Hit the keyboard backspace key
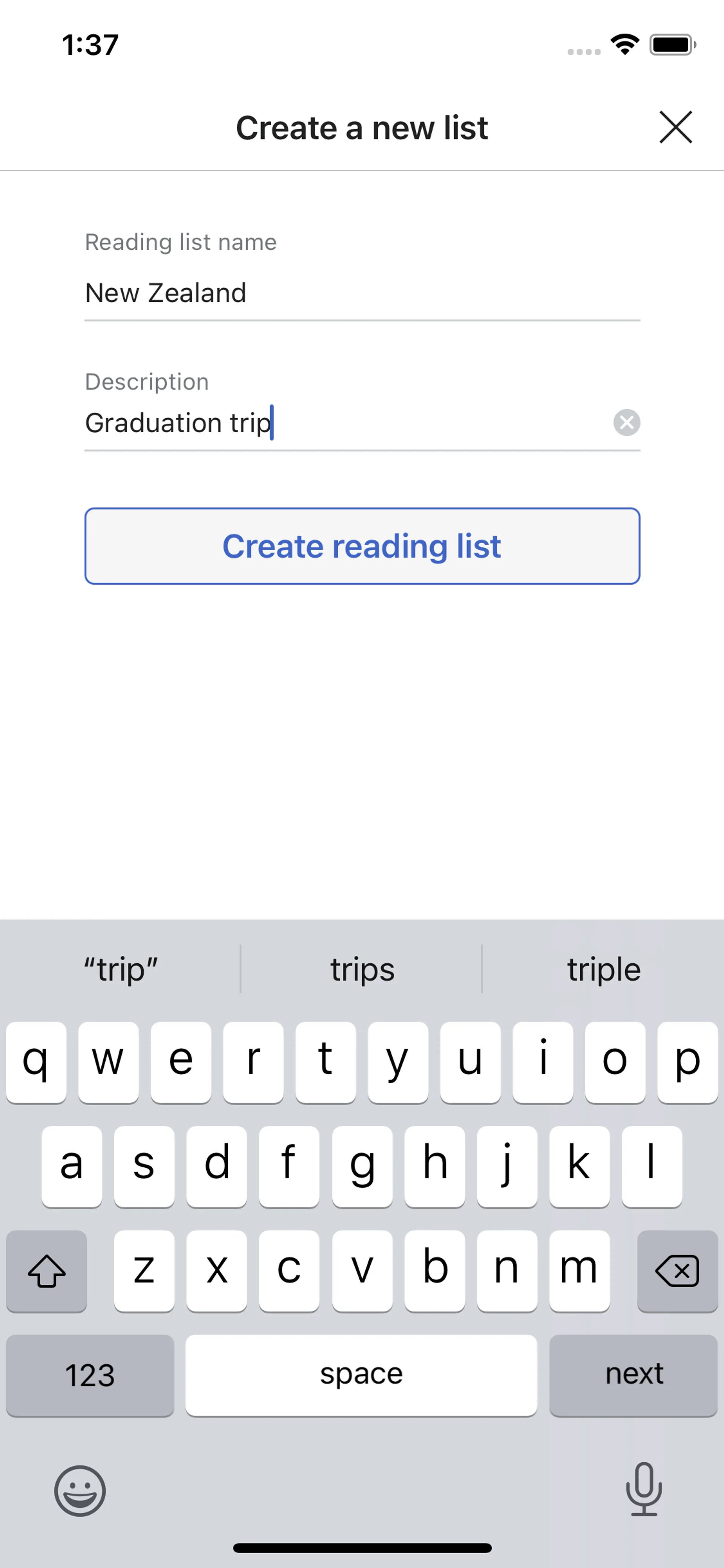Viewport: 724px width, 1568px height. 676,1271
